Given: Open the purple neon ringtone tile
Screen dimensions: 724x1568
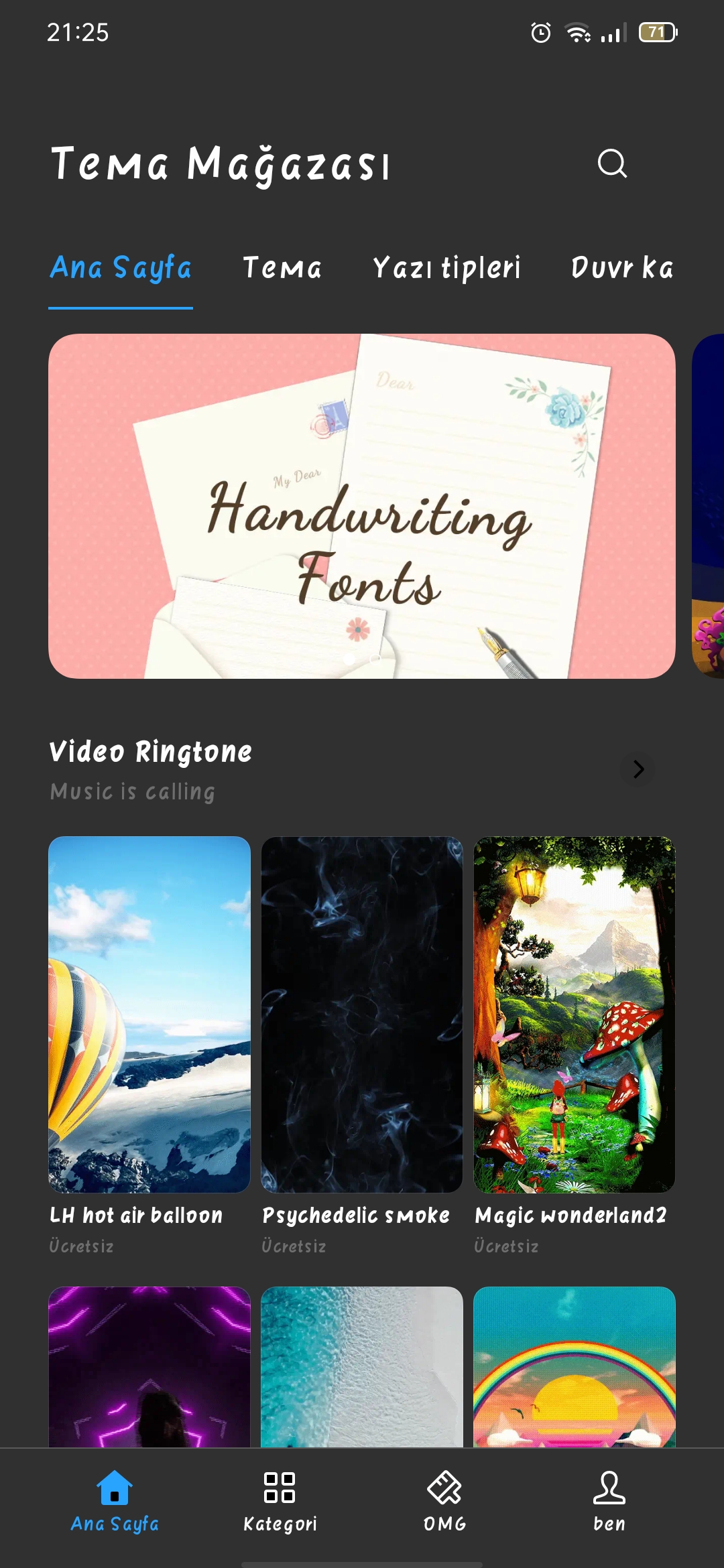Looking at the screenshot, I should tap(149, 1367).
